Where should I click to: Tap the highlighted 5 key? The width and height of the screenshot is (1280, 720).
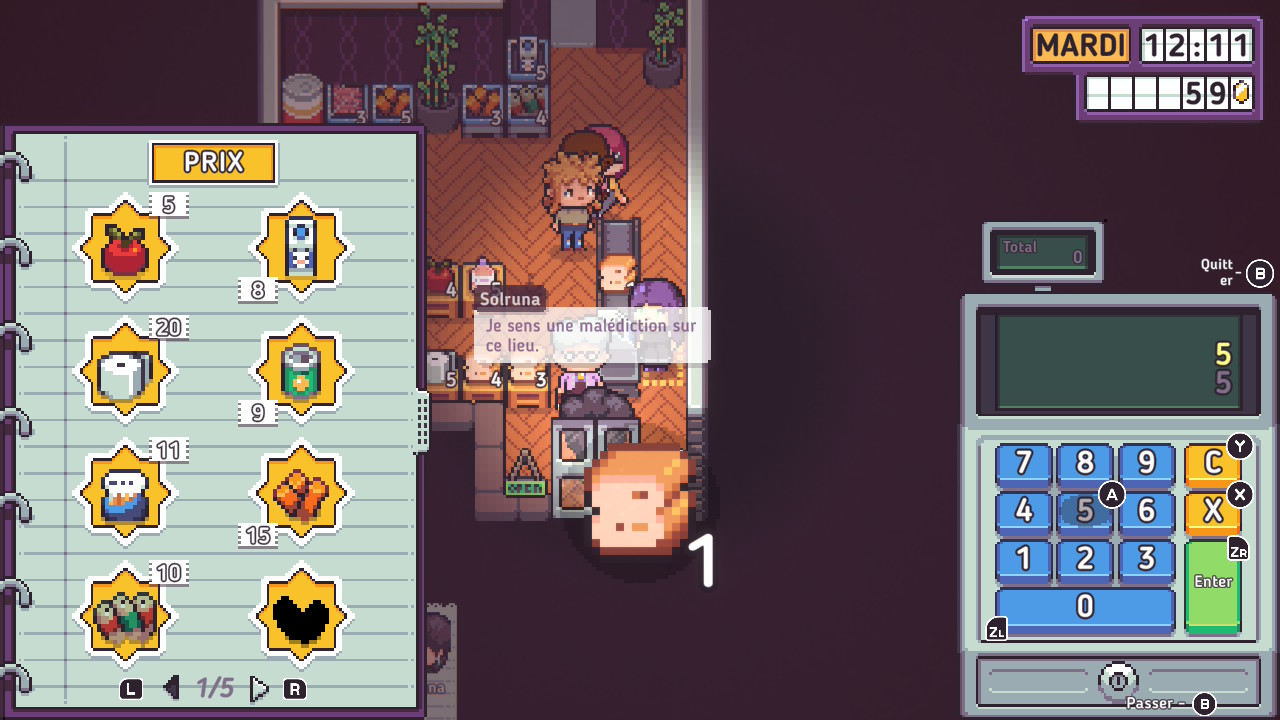coord(1084,510)
